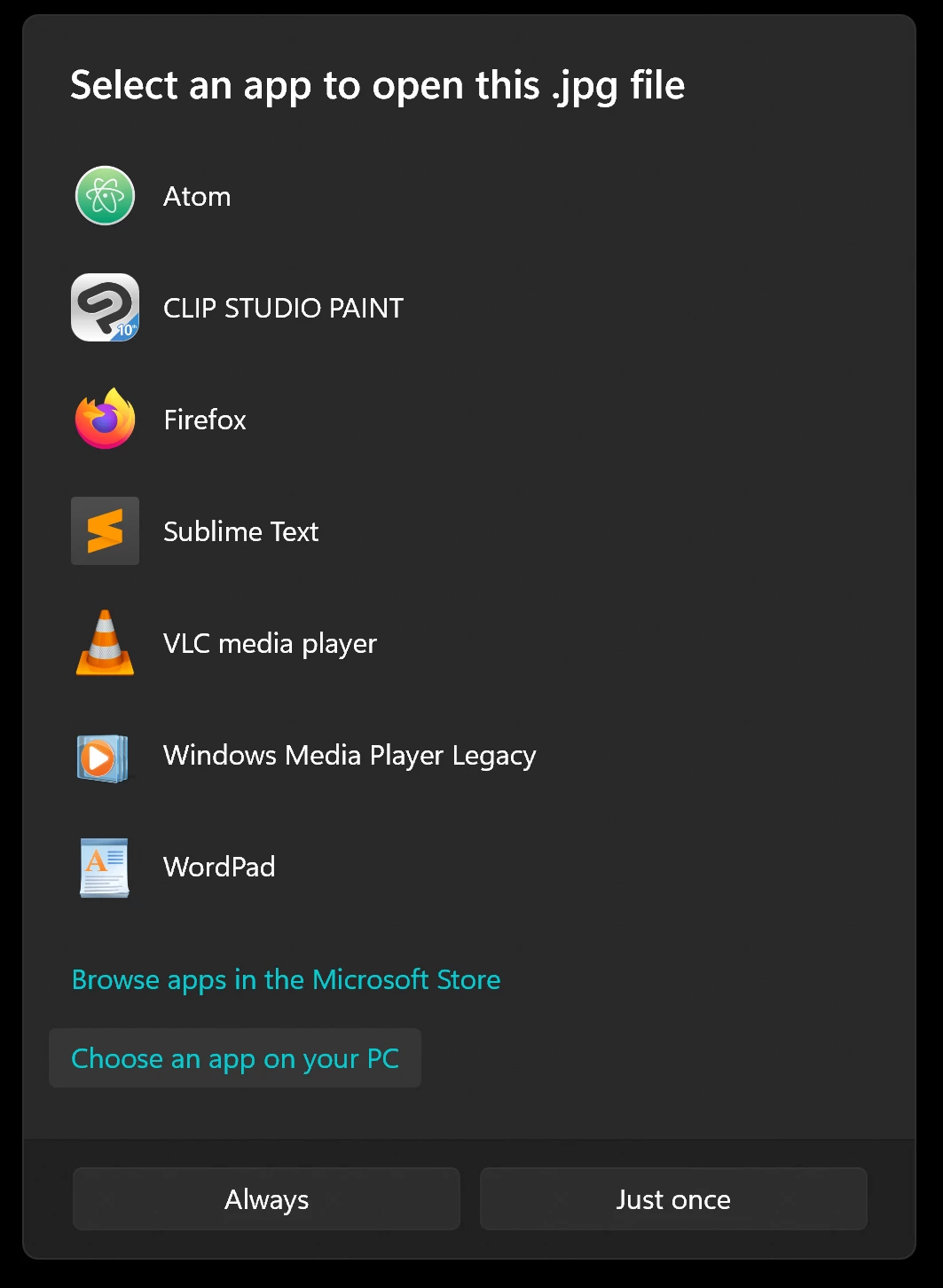
Task: Select Atom to open the file
Action: click(197, 196)
